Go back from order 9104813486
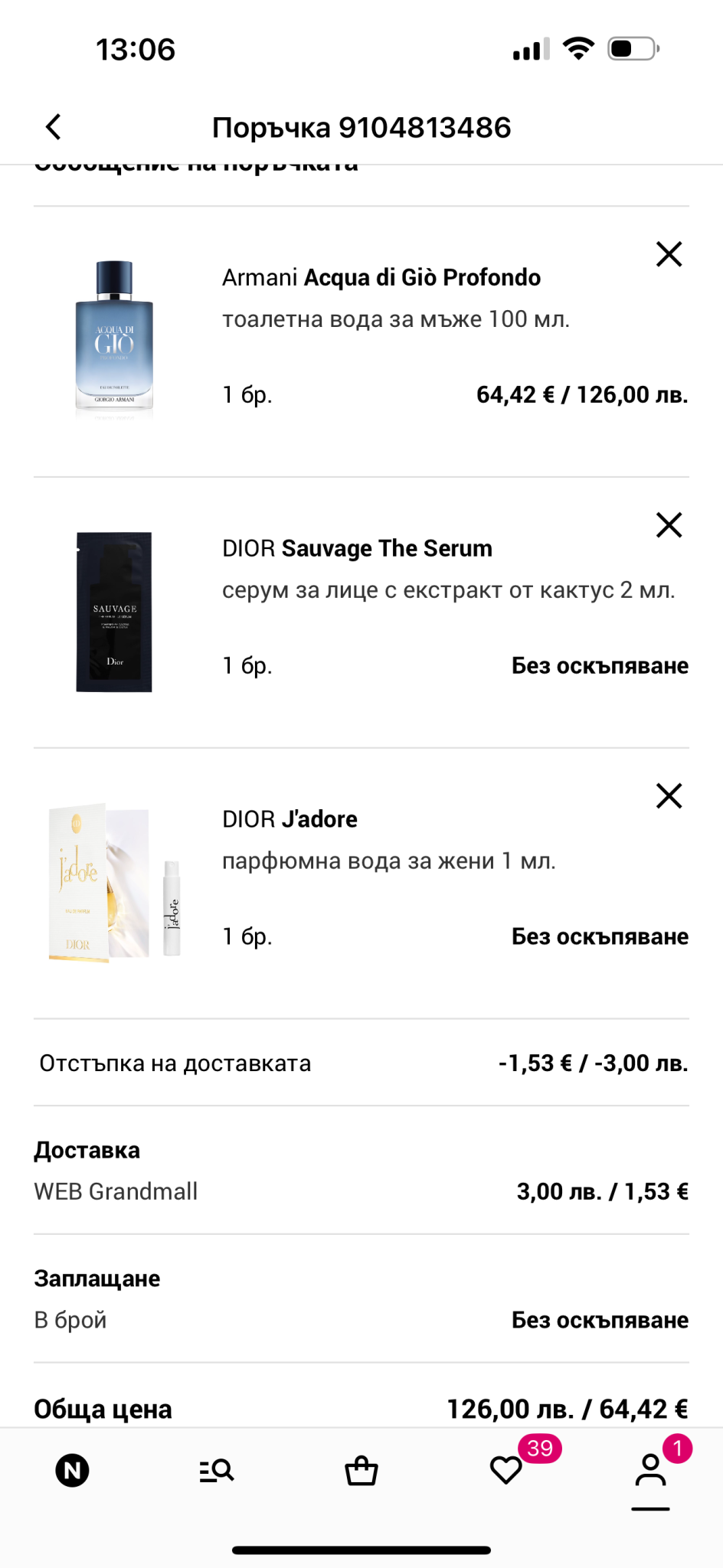The width and height of the screenshot is (723, 1568). (x=53, y=127)
